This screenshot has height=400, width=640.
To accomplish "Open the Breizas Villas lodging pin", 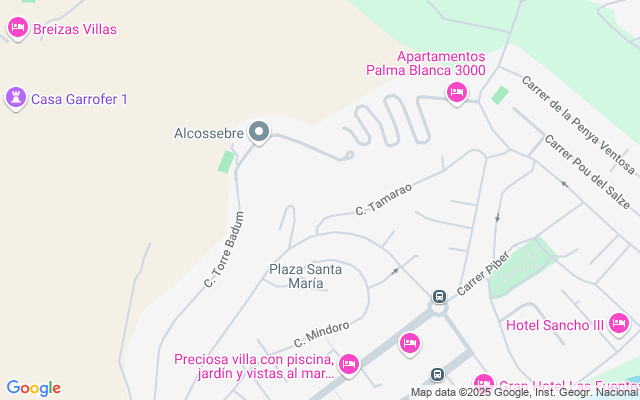I will click(x=18, y=28).
